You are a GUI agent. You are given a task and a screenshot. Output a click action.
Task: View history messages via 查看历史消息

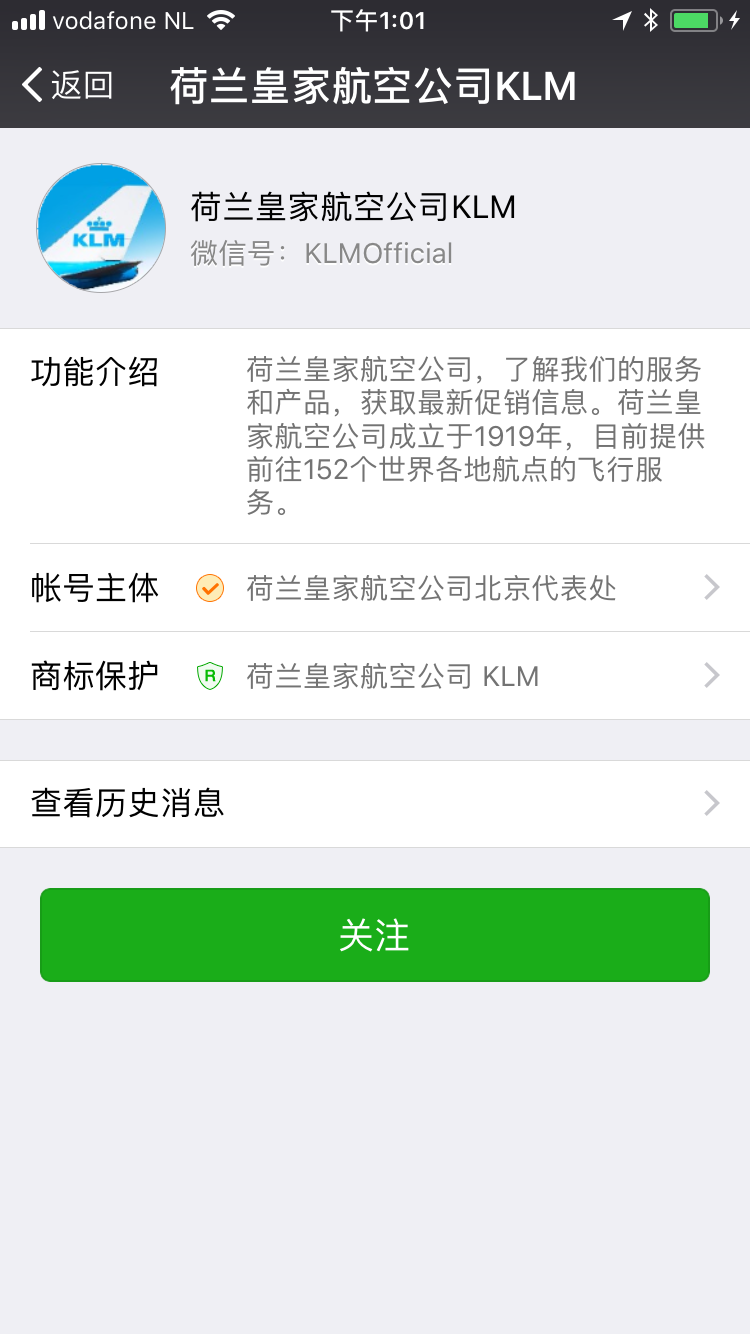point(375,803)
